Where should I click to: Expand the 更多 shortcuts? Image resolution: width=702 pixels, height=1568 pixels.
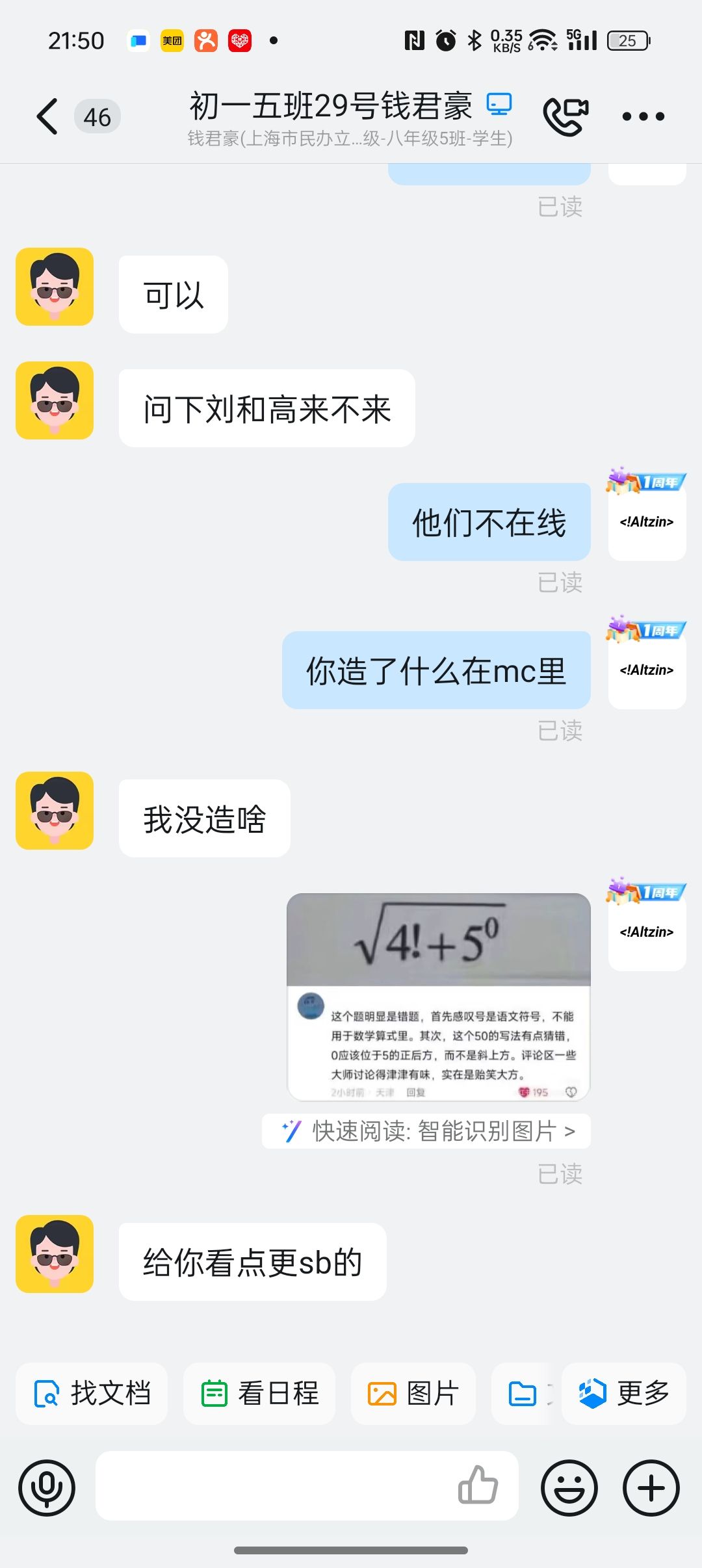(x=623, y=1394)
